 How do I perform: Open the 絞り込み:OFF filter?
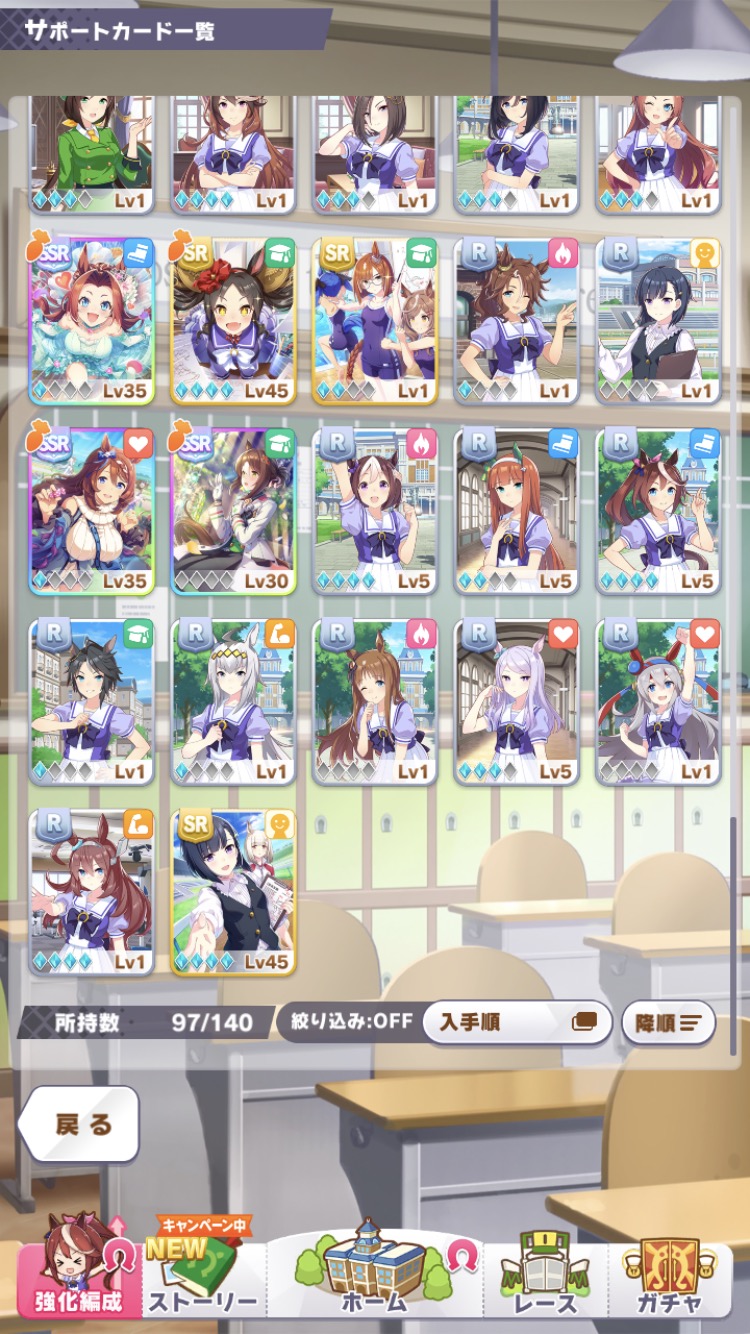[345, 1022]
